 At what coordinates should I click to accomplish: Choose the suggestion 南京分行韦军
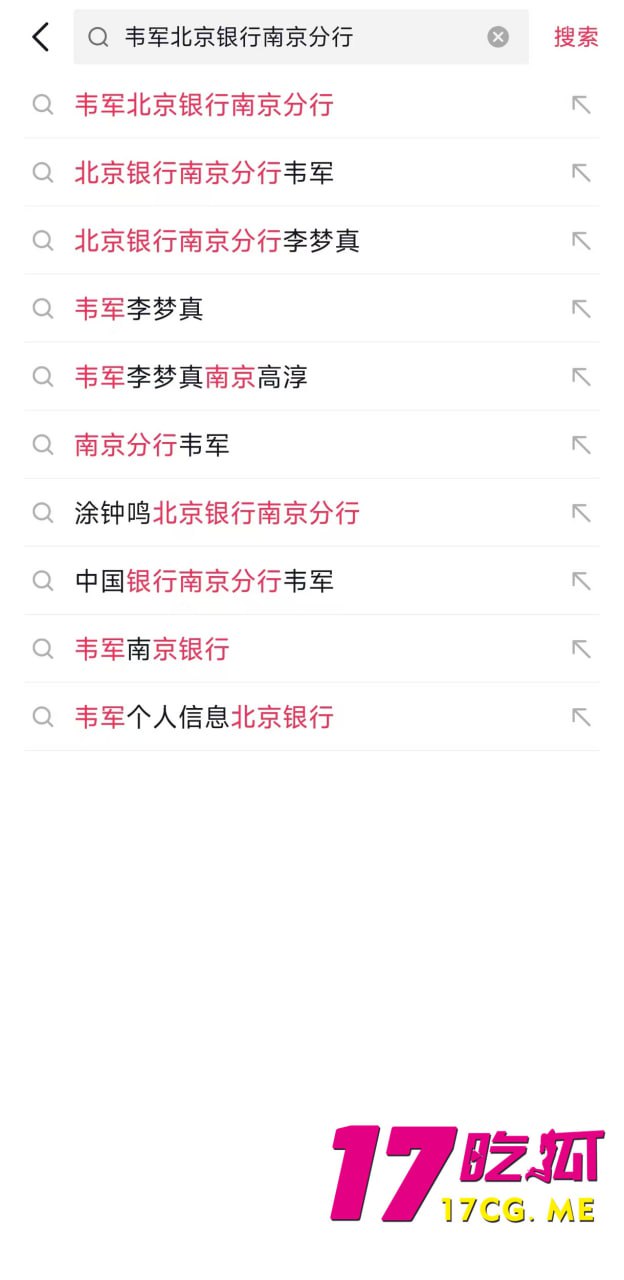[152, 445]
